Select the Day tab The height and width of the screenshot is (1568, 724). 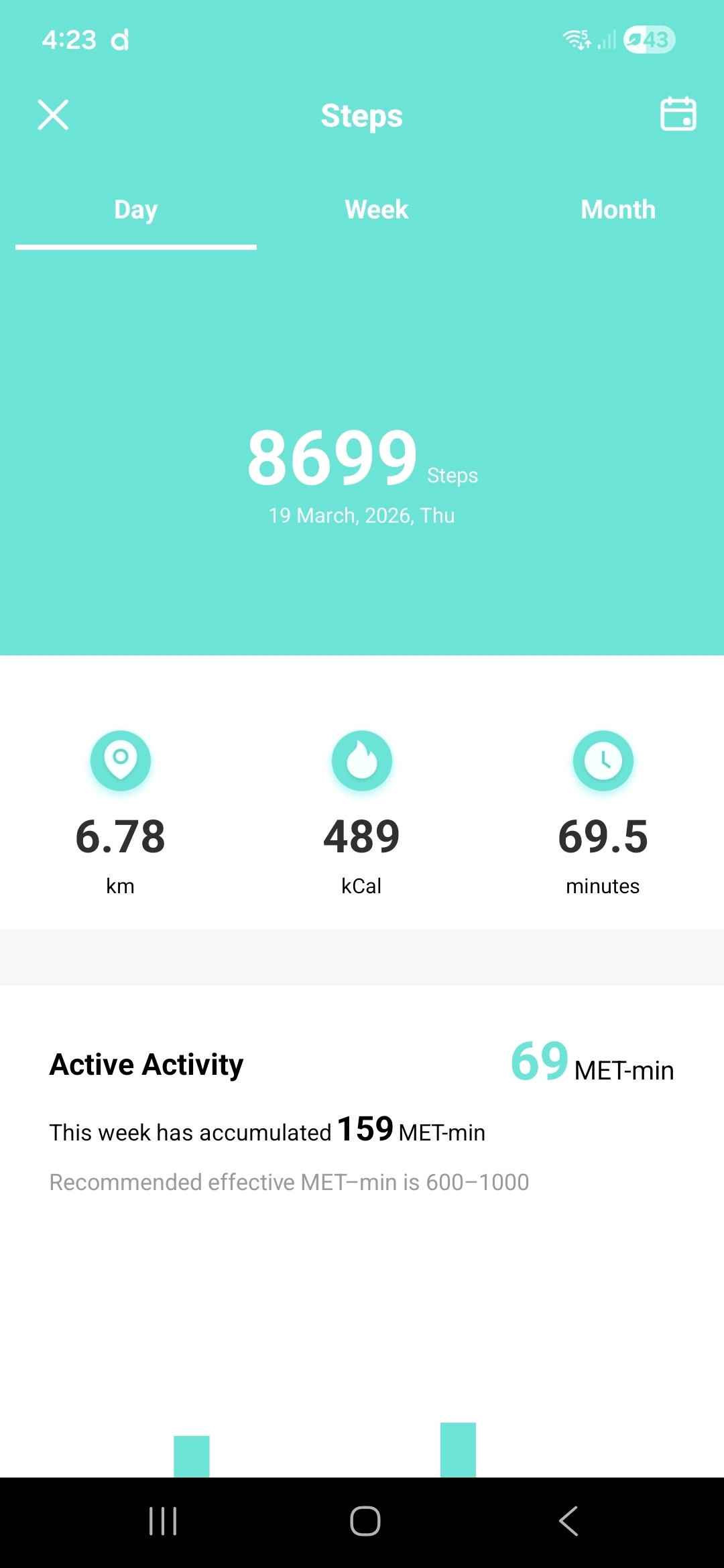point(136,210)
